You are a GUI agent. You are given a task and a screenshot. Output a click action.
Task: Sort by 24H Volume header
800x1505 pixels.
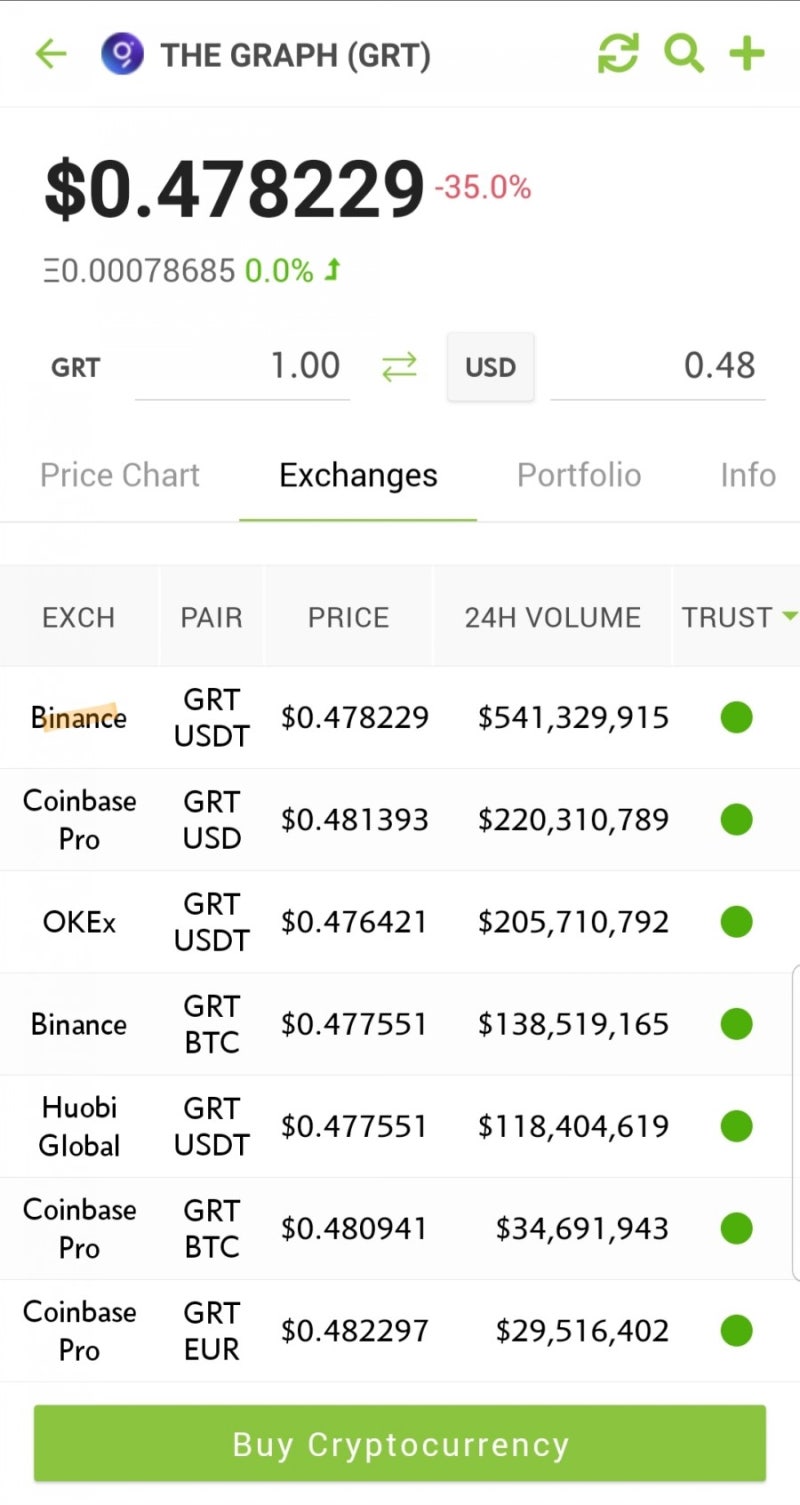tap(553, 617)
